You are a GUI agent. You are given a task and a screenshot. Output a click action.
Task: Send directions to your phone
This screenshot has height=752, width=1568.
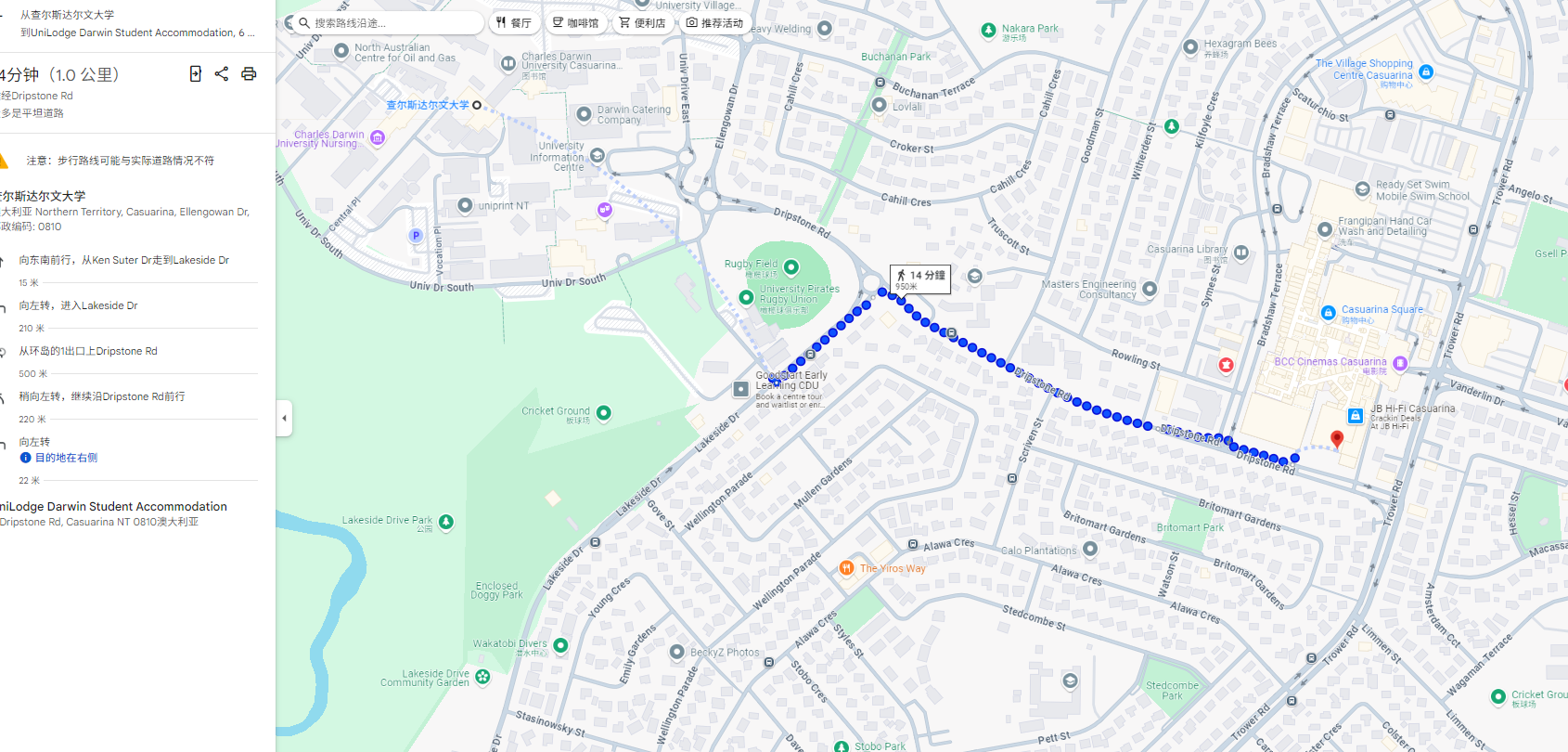[x=196, y=74]
